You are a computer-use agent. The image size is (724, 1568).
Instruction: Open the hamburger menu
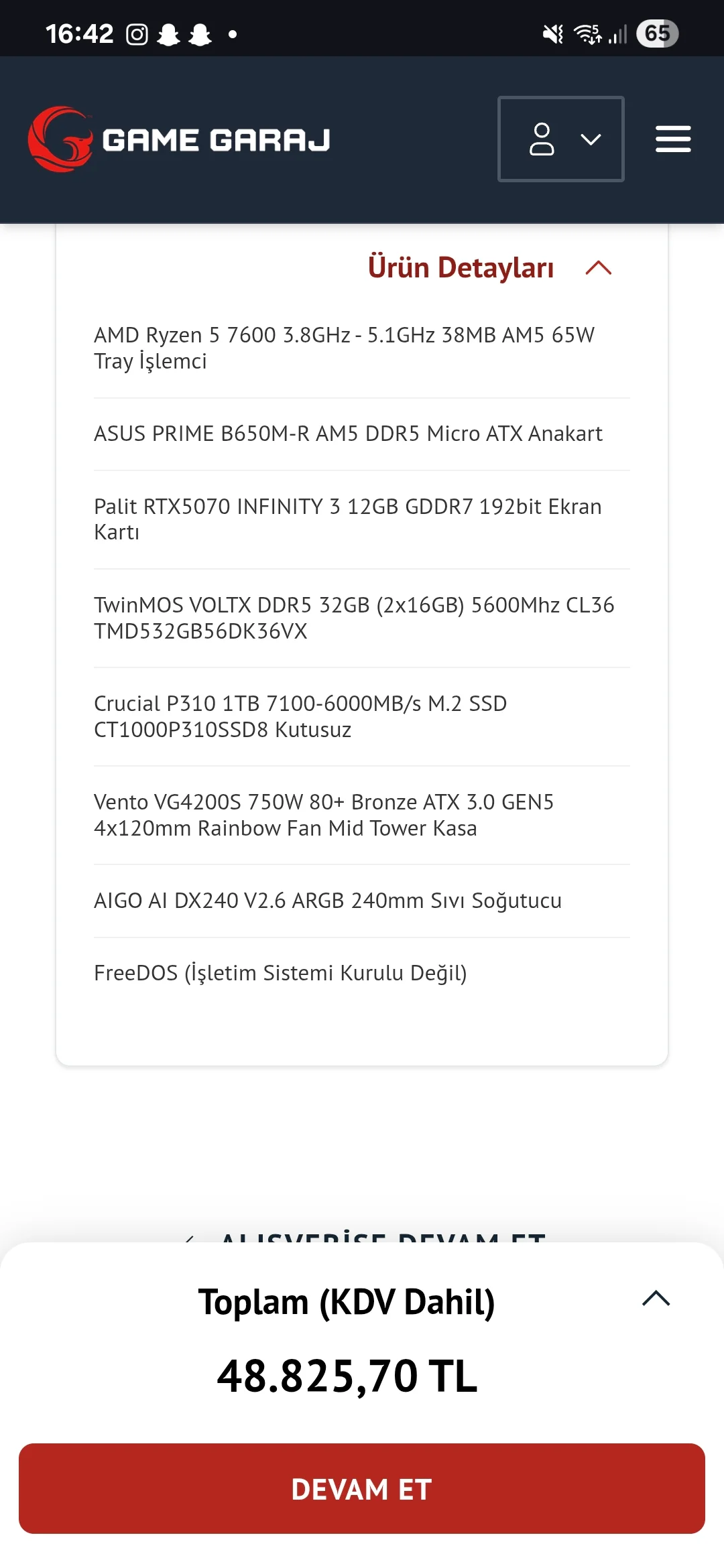[x=673, y=139]
